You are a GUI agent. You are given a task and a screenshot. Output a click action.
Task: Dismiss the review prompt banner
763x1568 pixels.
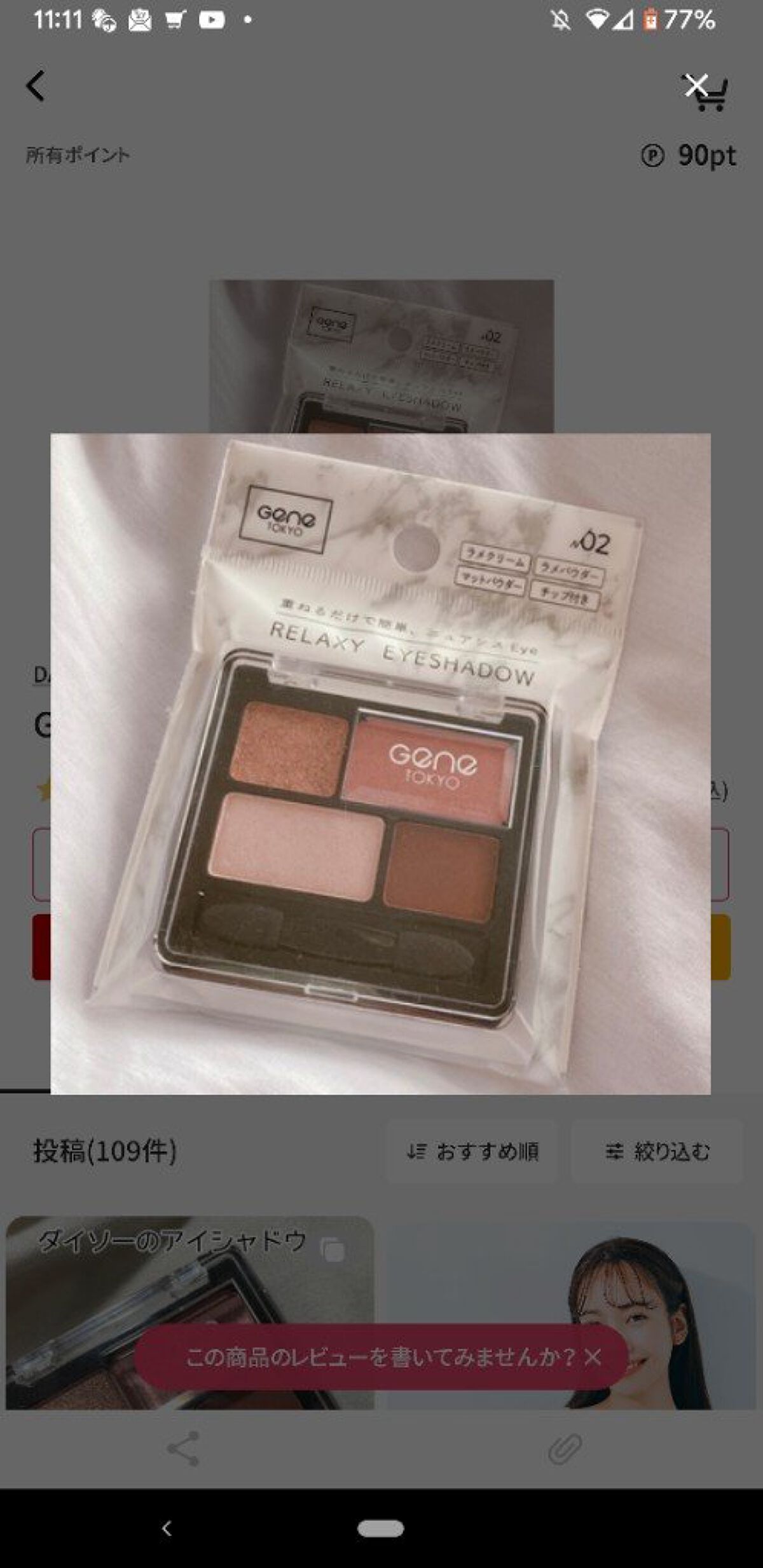click(593, 1357)
